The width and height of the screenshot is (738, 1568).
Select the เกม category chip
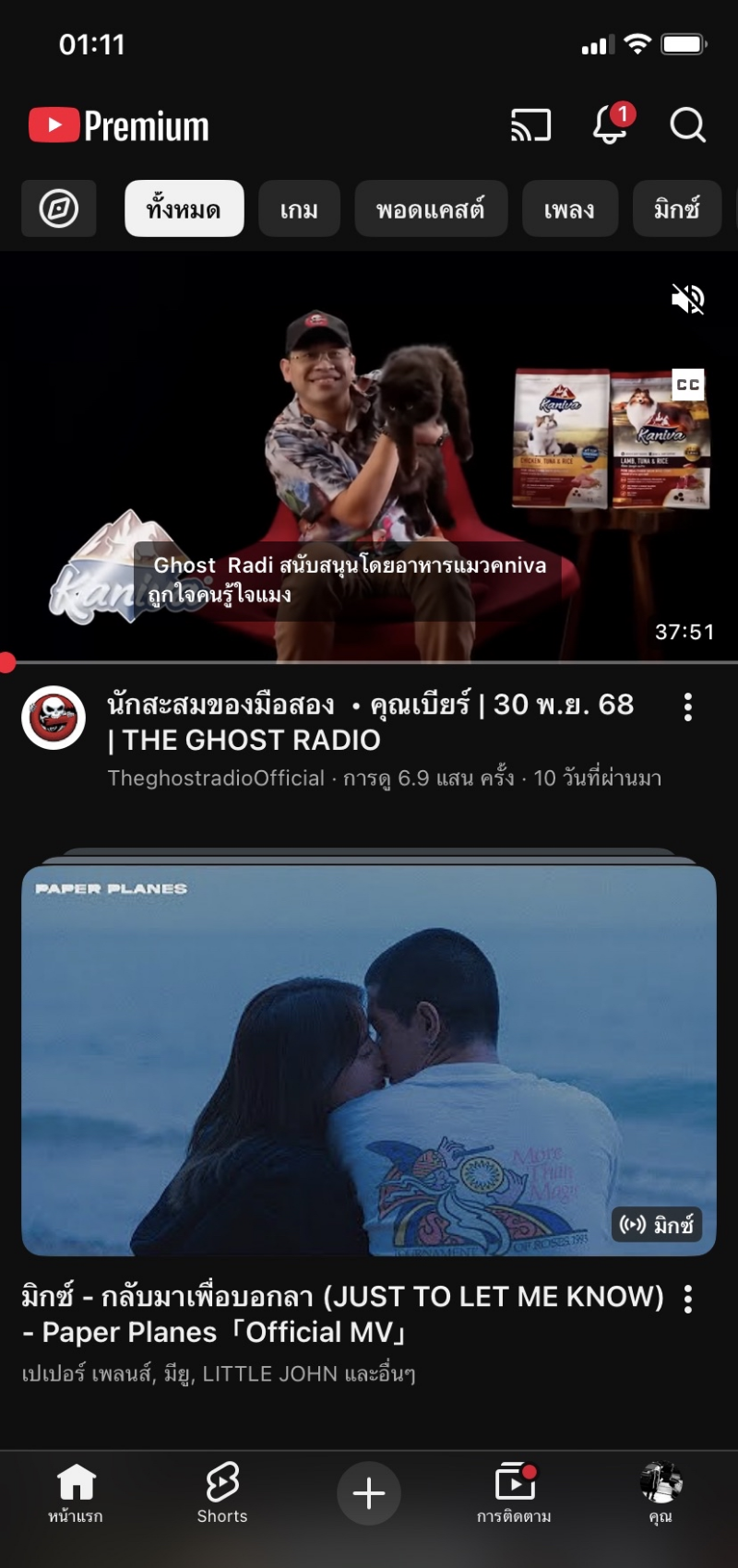click(x=300, y=208)
